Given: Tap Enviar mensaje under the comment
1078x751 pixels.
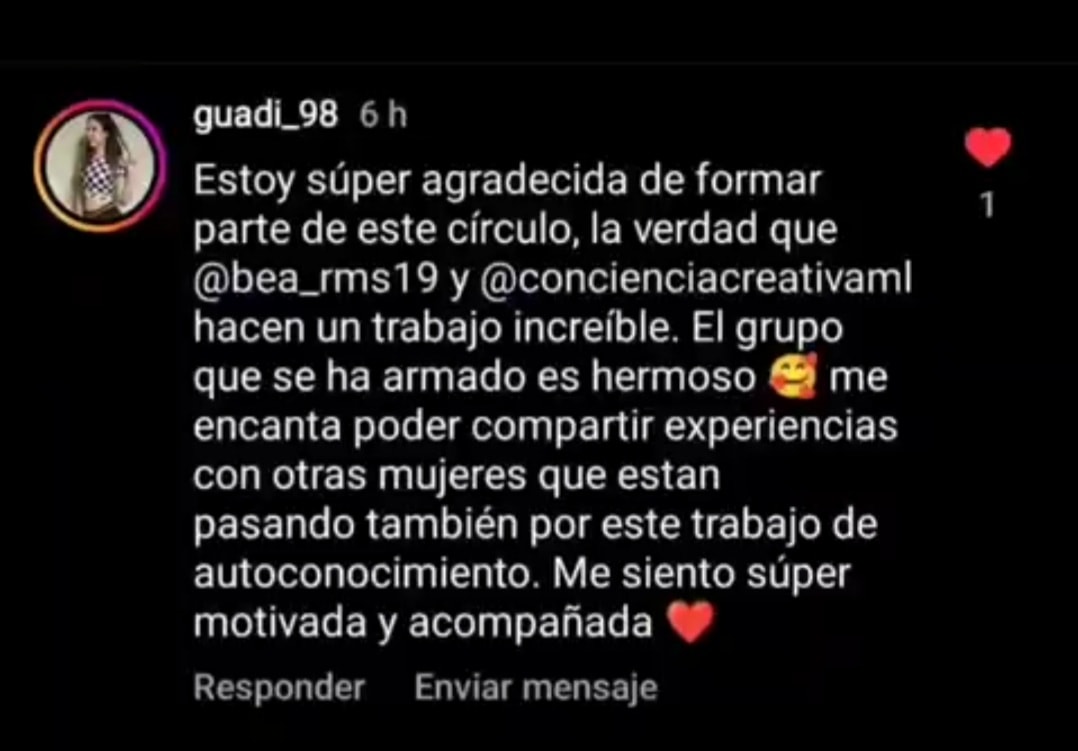Looking at the screenshot, I should click(536, 688).
